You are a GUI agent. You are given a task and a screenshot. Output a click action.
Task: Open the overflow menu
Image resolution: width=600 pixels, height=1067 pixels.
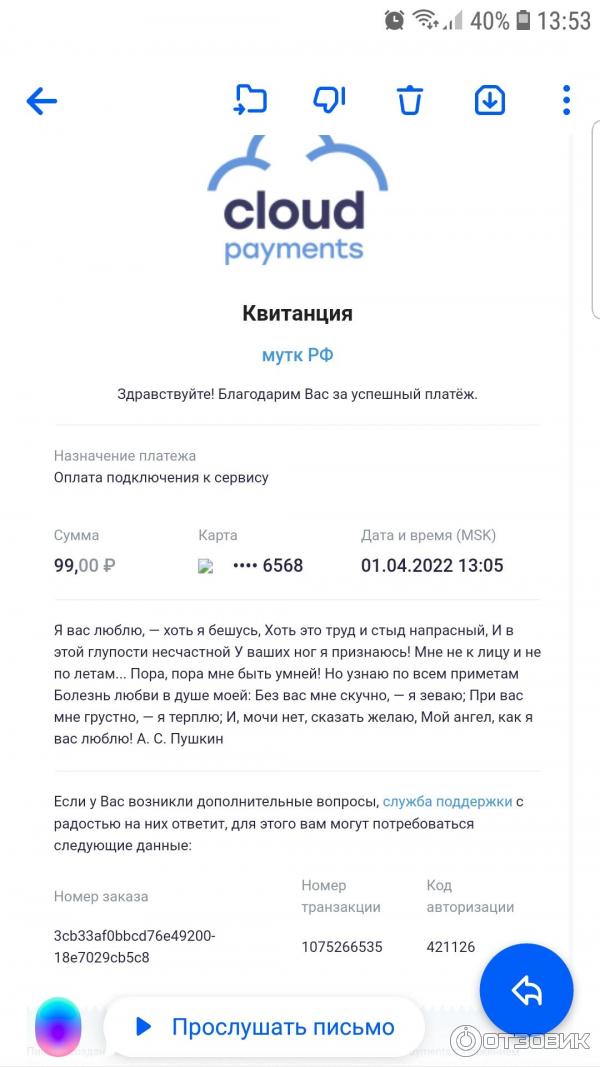[566, 100]
